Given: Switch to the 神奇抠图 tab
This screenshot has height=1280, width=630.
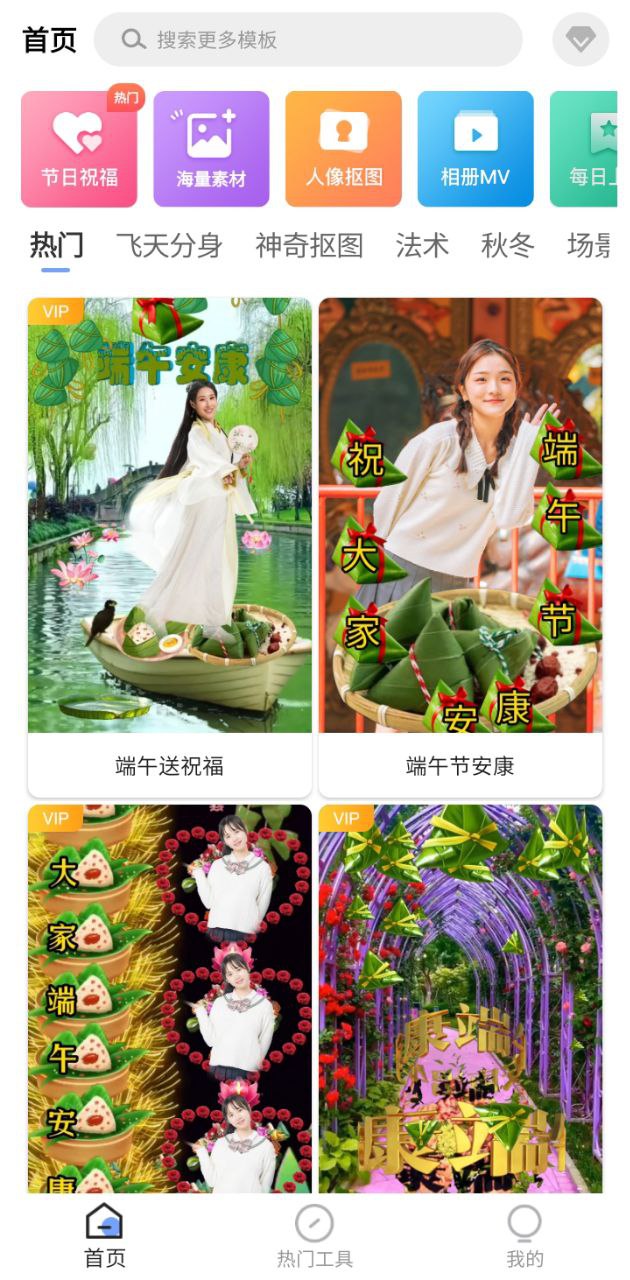Looking at the screenshot, I should coord(309,245).
